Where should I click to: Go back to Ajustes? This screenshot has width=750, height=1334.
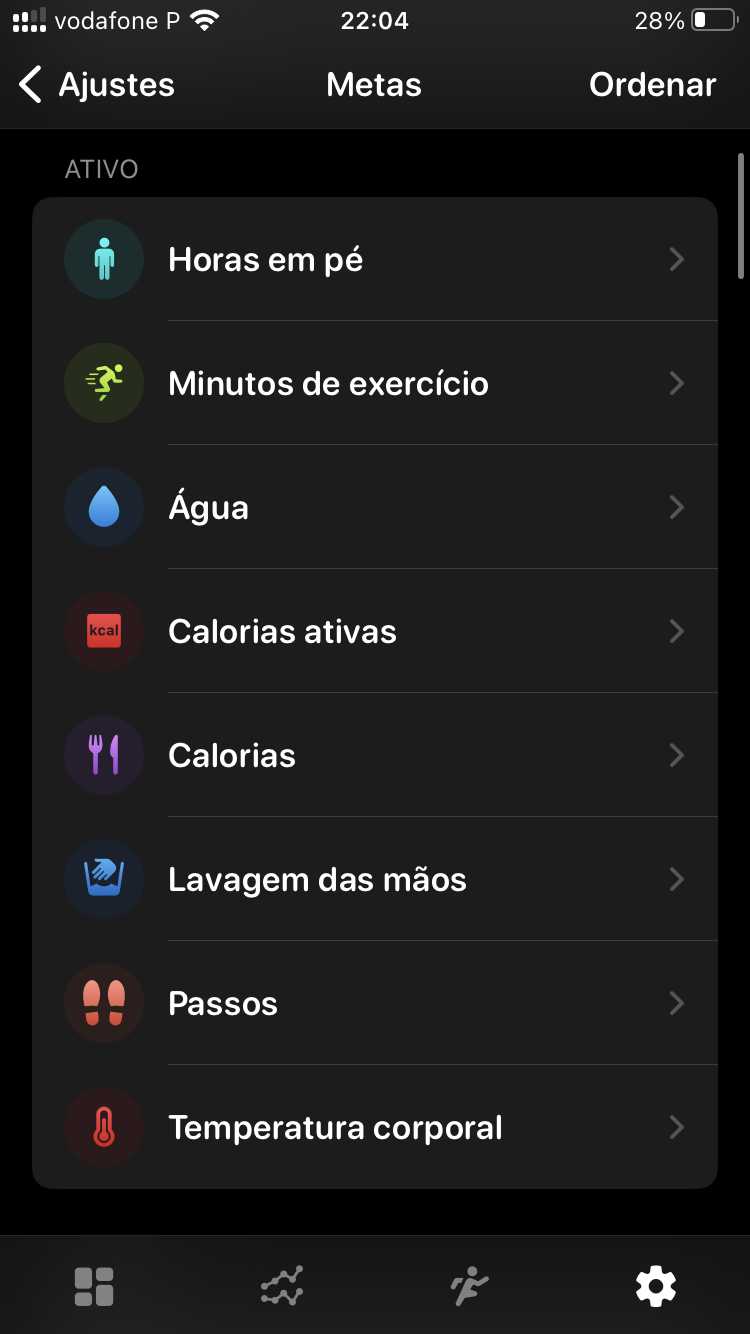coord(97,85)
